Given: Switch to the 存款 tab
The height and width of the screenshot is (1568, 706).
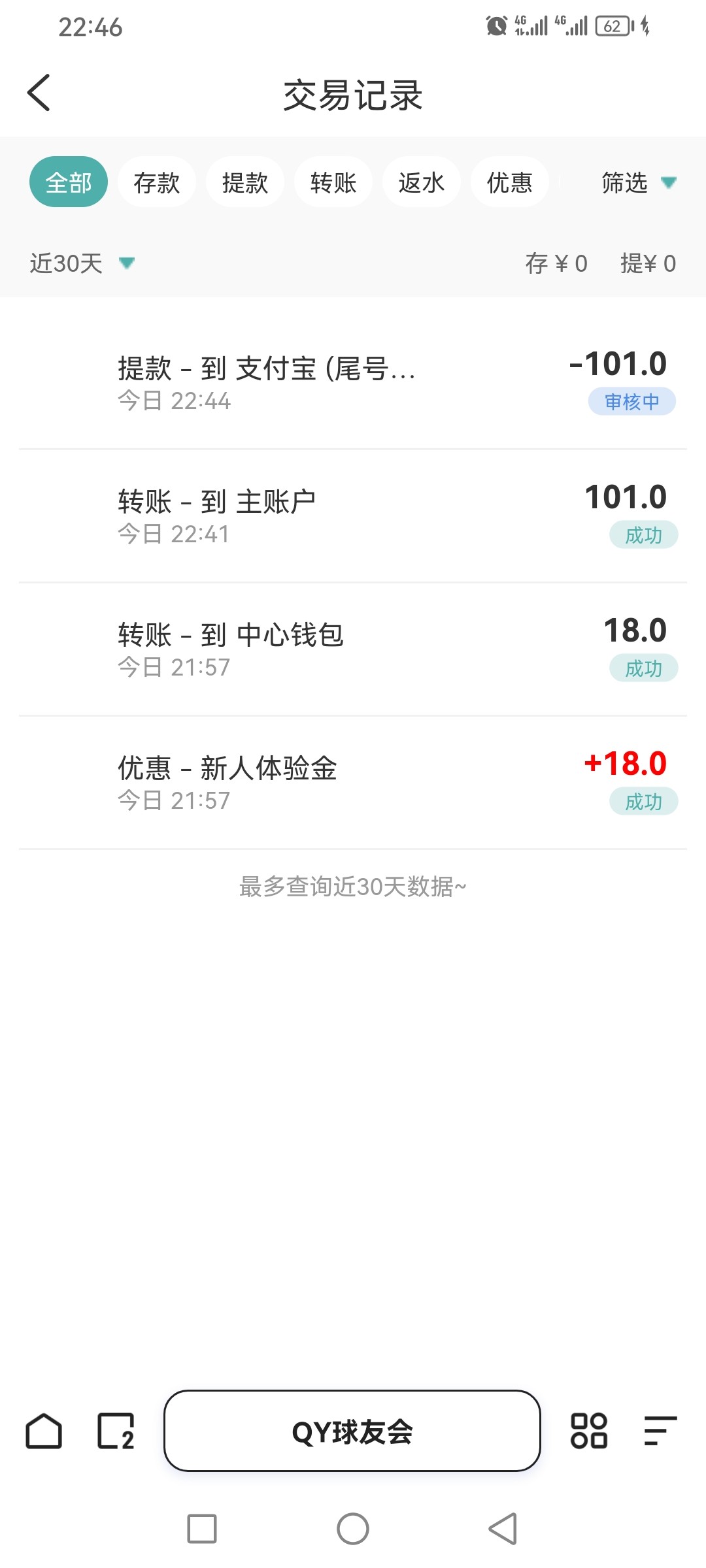Looking at the screenshot, I should [x=157, y=182].
